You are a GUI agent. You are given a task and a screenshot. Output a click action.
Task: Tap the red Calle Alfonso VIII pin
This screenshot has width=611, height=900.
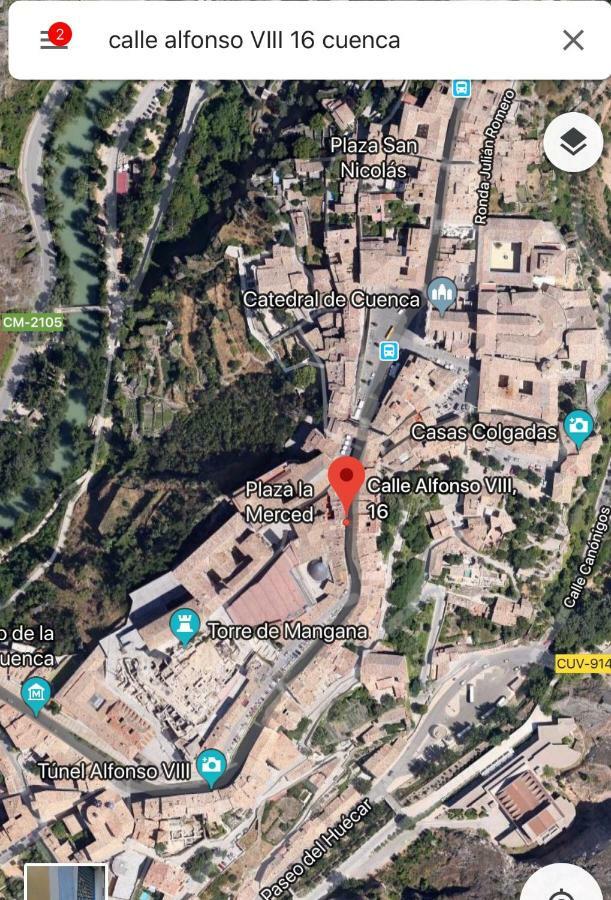point(346,483)
